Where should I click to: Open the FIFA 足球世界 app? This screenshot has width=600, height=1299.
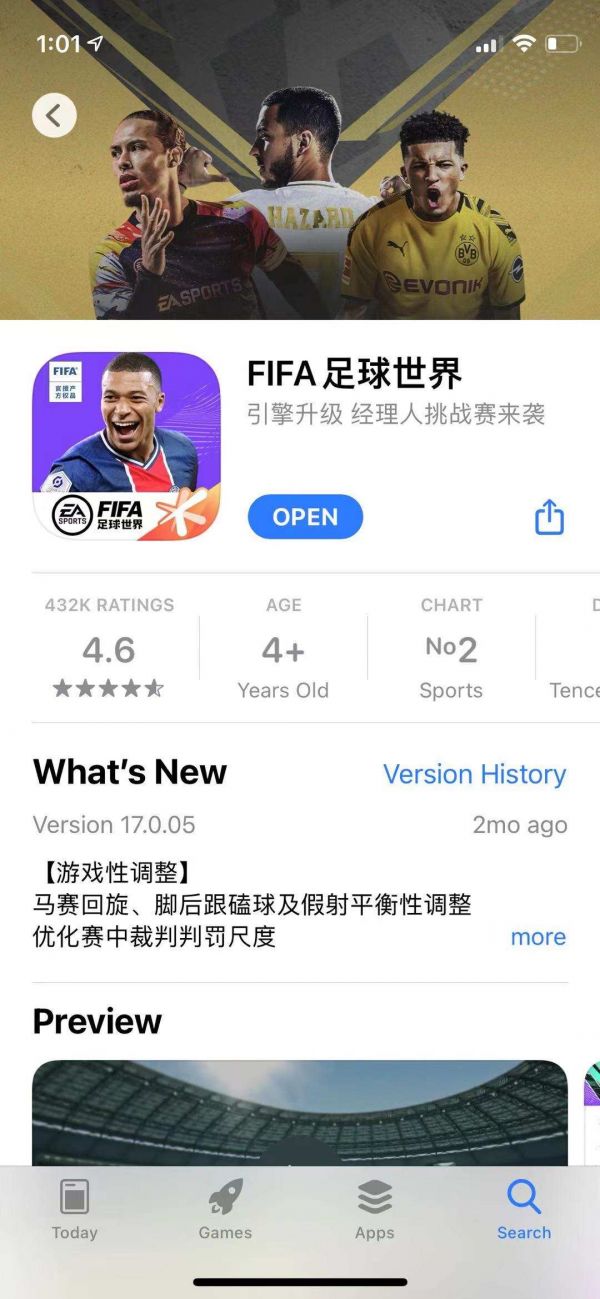tap(305, 517)
